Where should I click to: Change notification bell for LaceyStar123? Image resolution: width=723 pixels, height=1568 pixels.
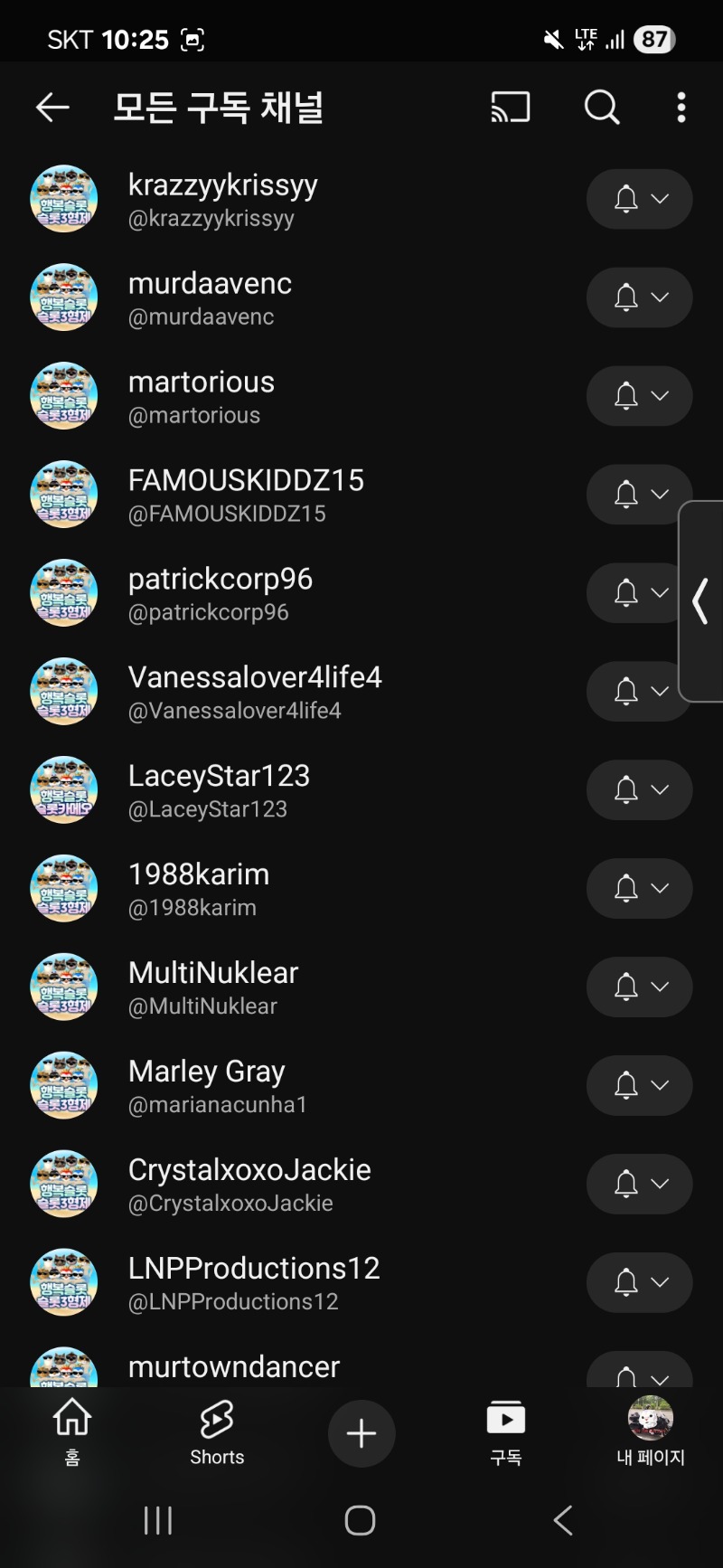point(639,790)
